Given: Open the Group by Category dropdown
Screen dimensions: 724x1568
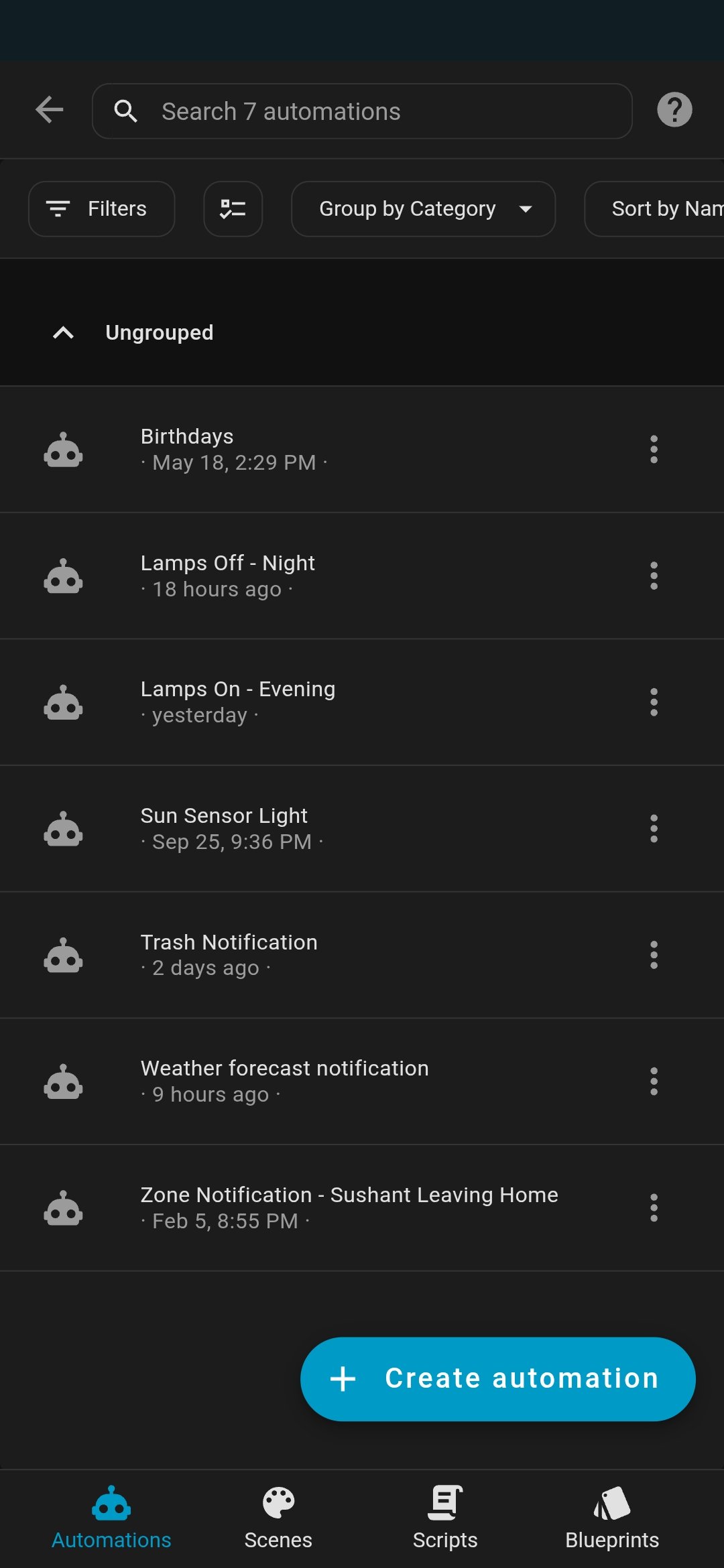Looking at the screenshot, I should 423,209.
